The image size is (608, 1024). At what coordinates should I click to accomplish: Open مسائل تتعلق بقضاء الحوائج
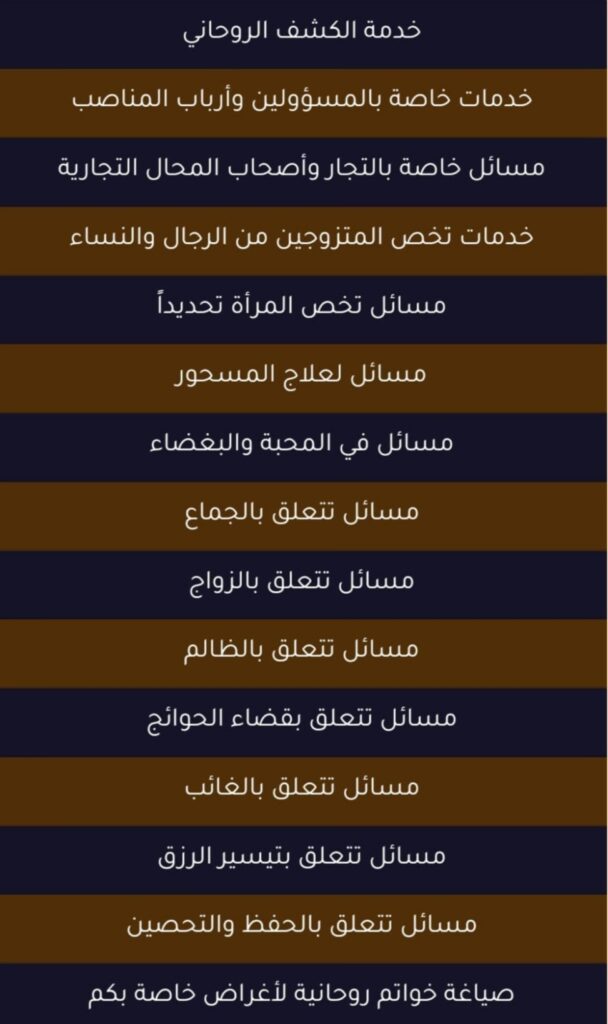pos(304,718)
